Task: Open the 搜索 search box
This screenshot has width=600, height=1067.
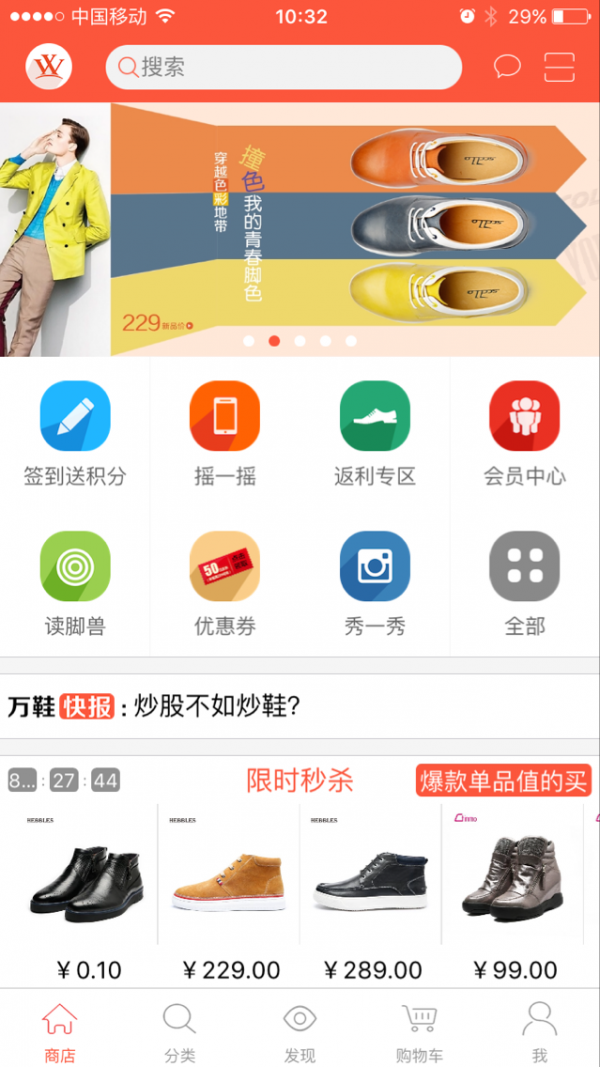Action: [x=283, y=67]
